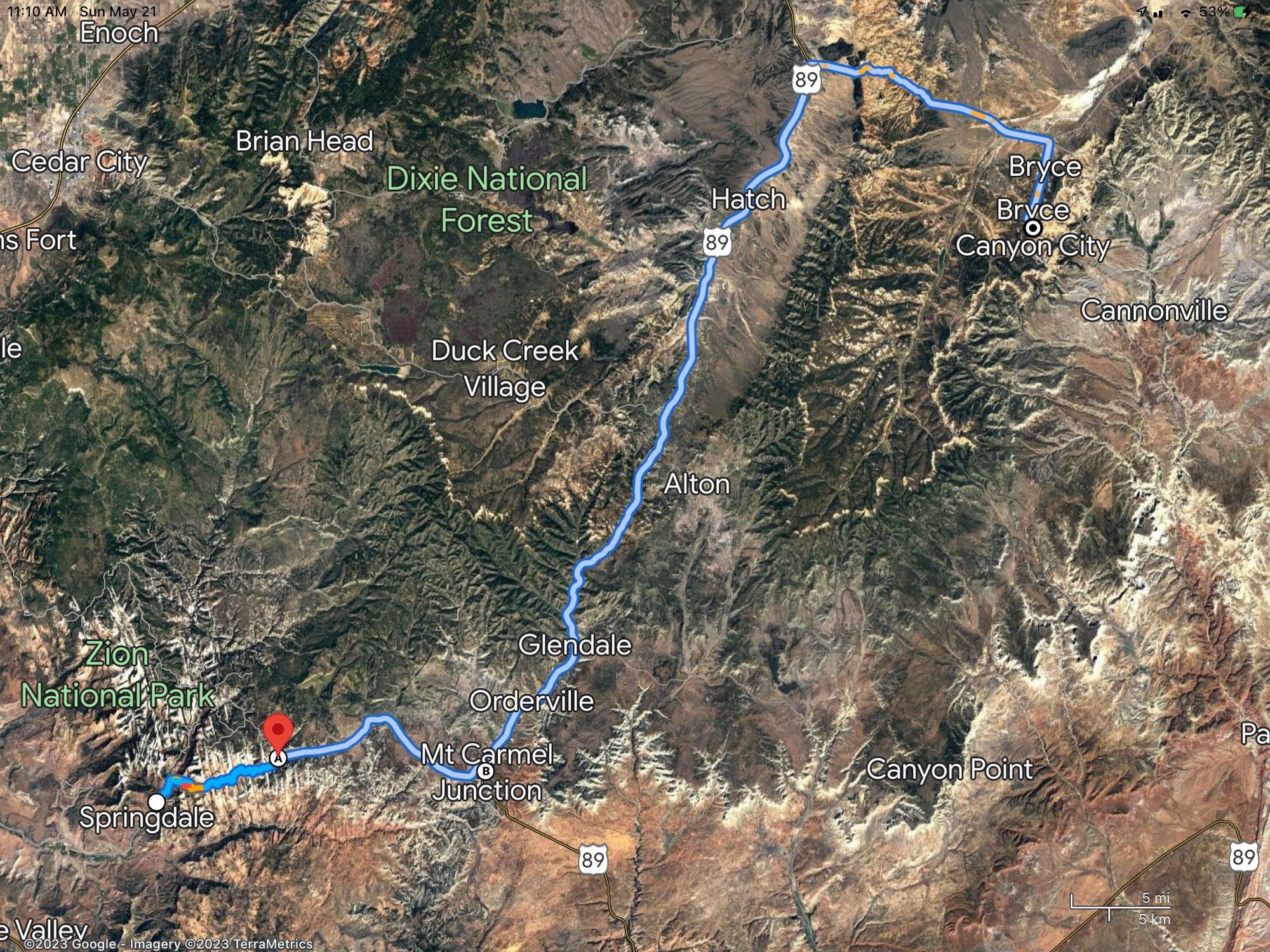Tap the Cedar City label
Image resolution: width=1270 pixels, height=952 pixels.
[79, 162]
